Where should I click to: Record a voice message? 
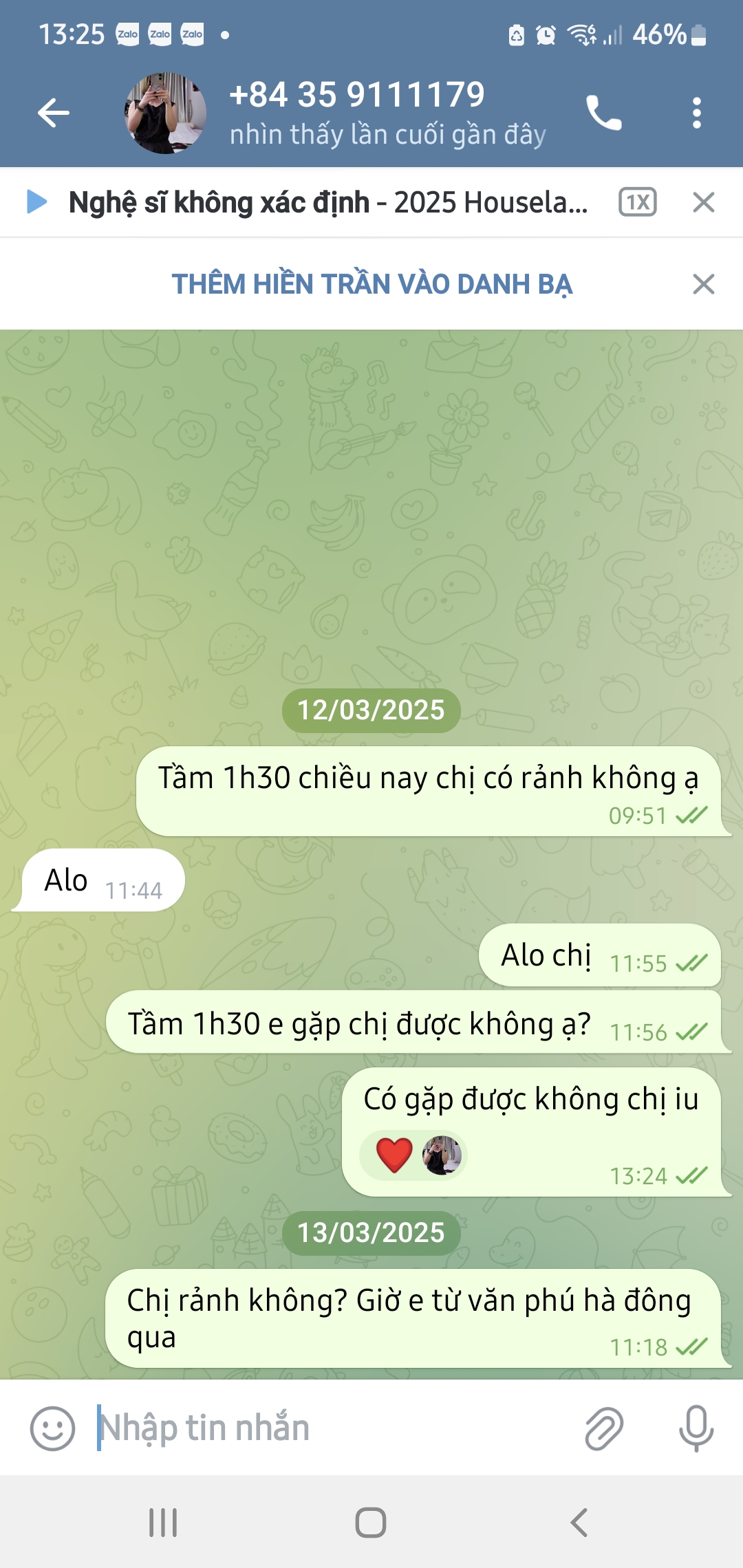pyautogui.click(x=696, y=1428)
